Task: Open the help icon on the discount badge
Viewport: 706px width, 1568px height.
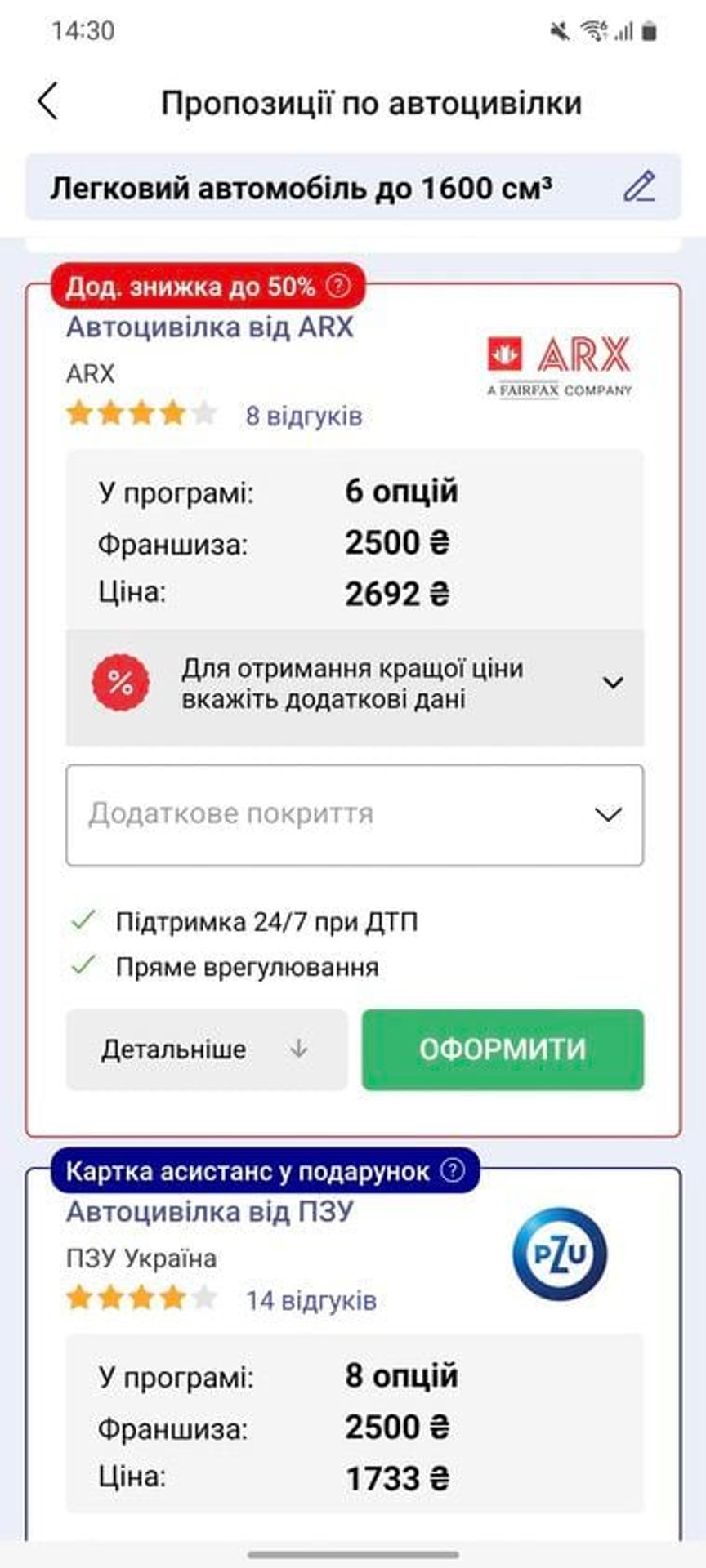Action: coord(337,286)
